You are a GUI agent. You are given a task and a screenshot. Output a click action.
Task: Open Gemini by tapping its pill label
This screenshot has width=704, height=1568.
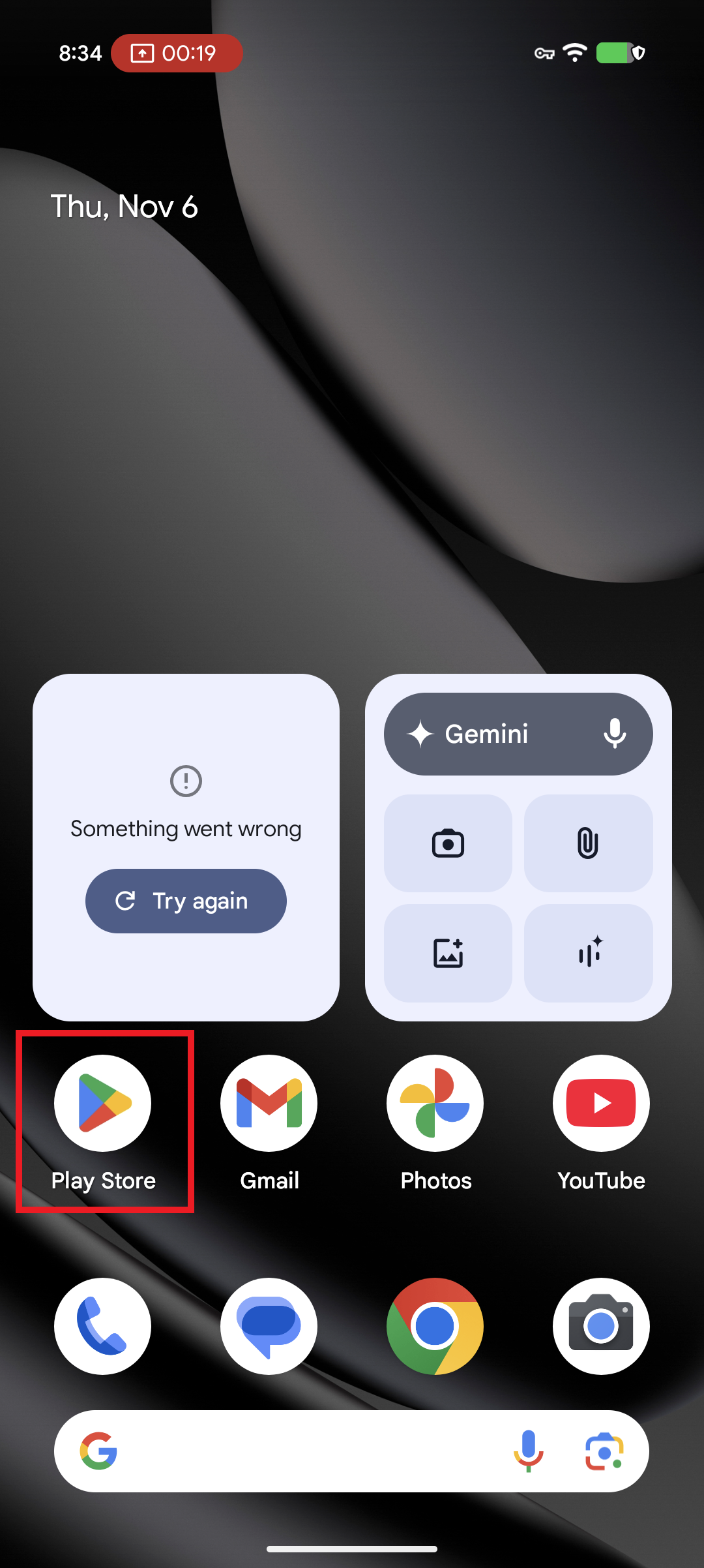(486, 733)
